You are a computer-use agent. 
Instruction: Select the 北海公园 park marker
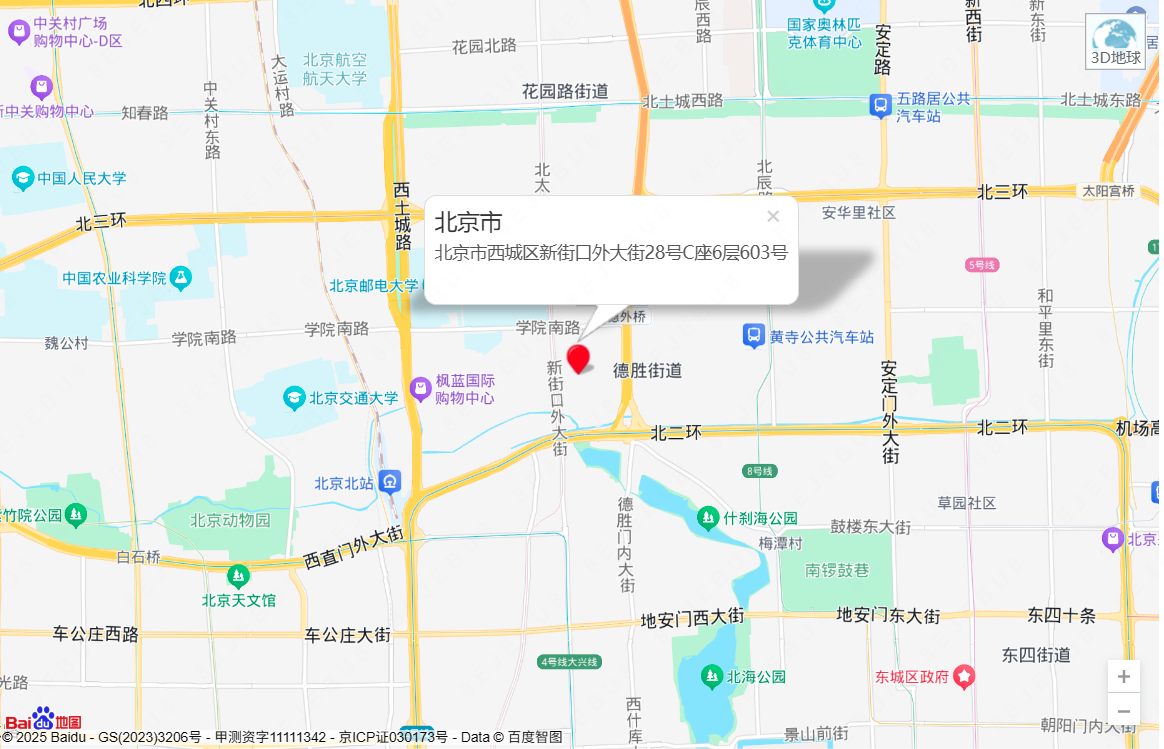[x=712, y=677]
